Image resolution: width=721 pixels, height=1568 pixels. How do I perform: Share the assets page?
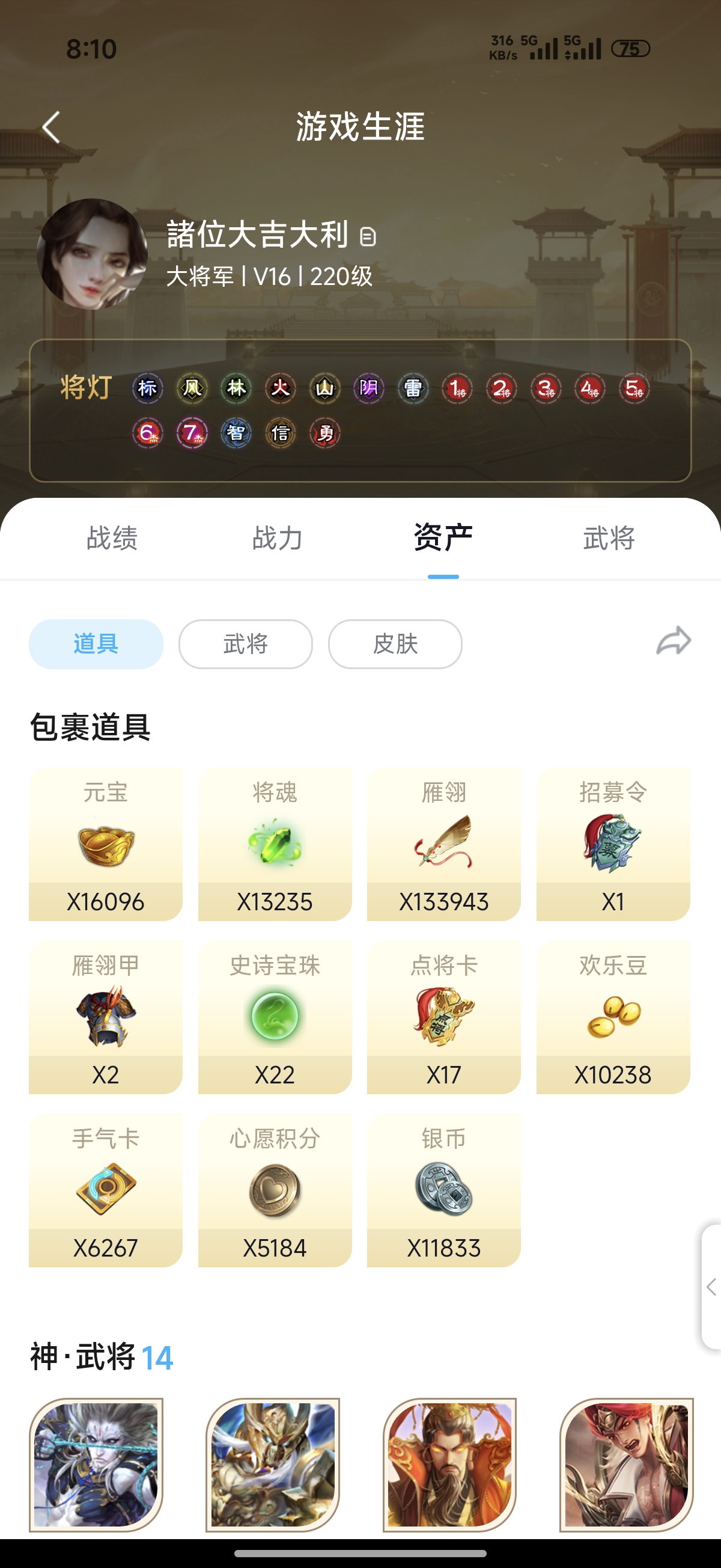(x=674, y=641)
